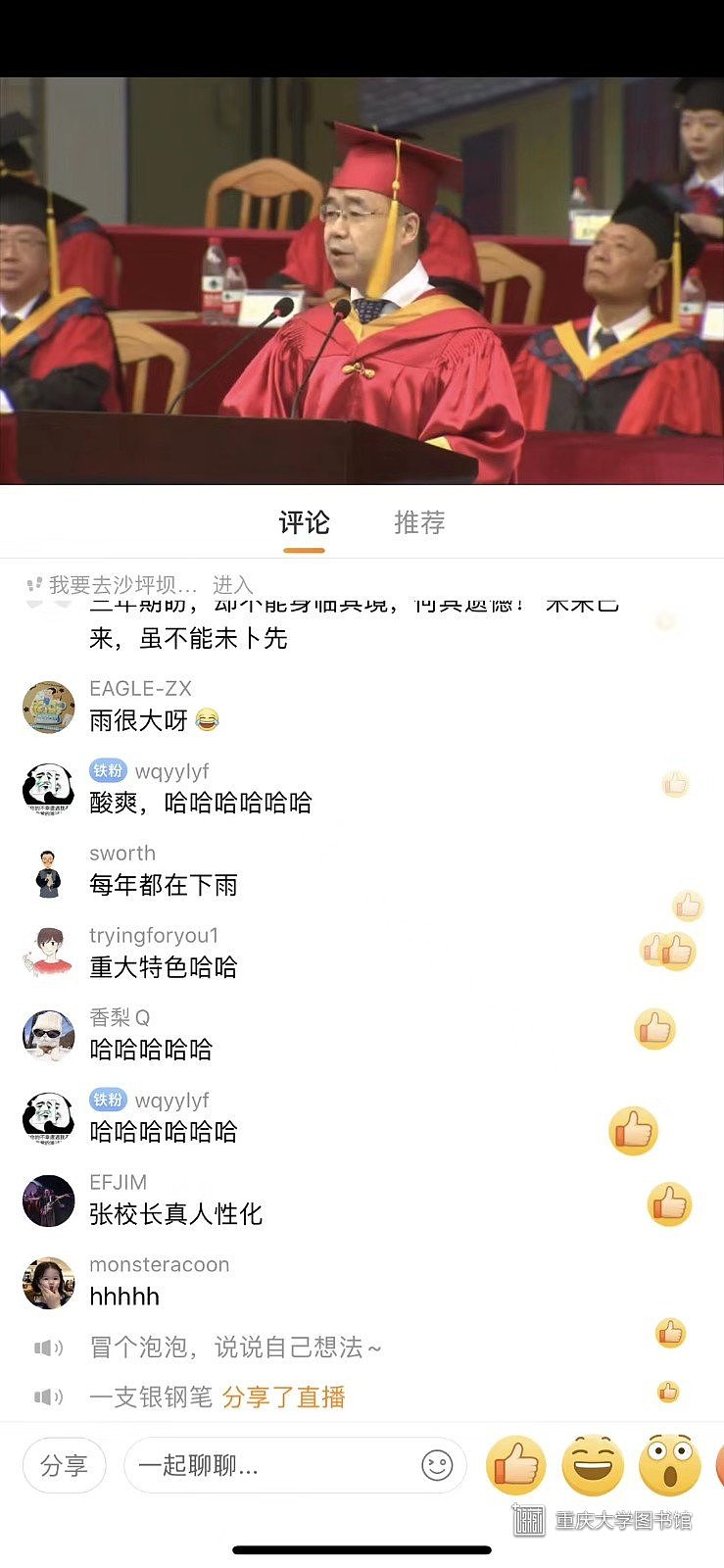Tap the 分享 button

tap(64, 1465)
